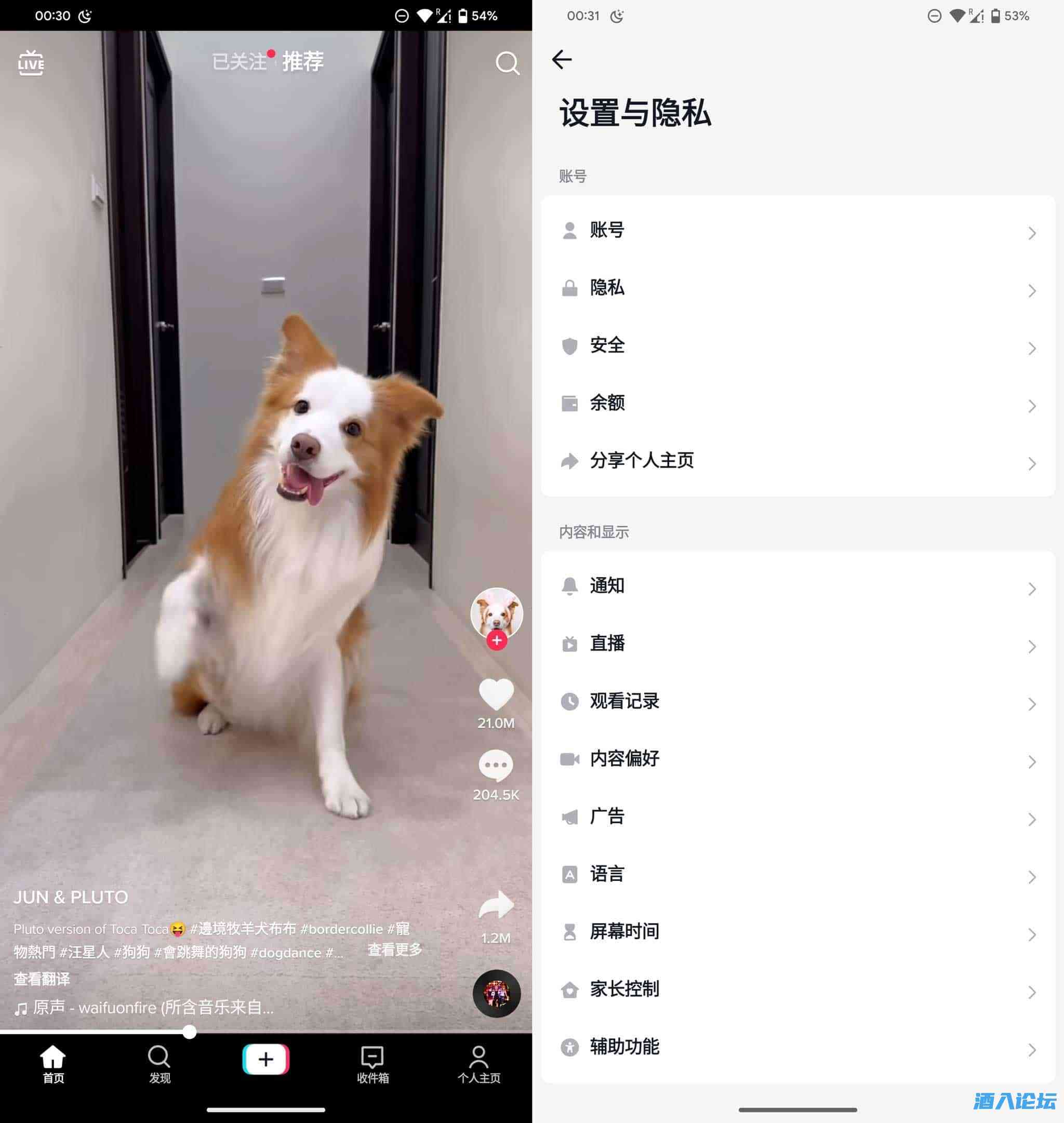Share the JUN & PLUTO video

pos(496,905)
